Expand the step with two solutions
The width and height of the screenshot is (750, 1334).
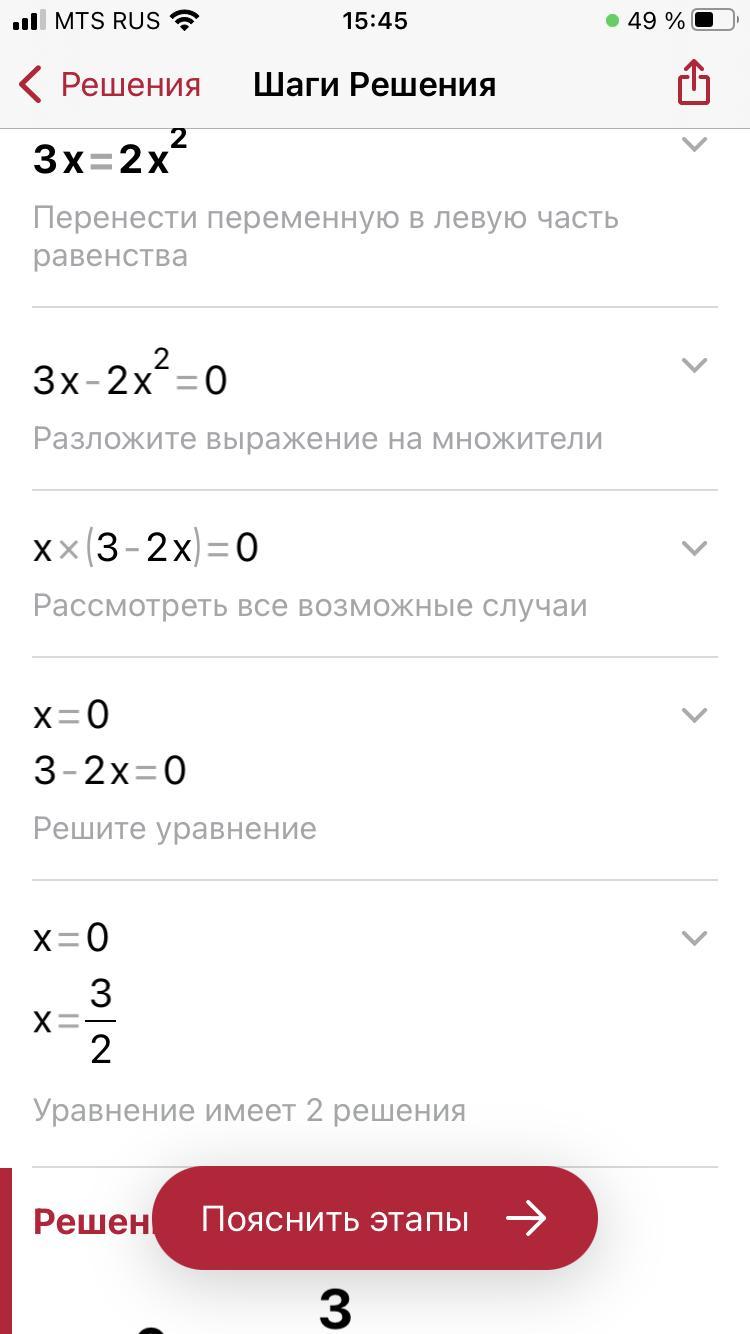[694, 938]
